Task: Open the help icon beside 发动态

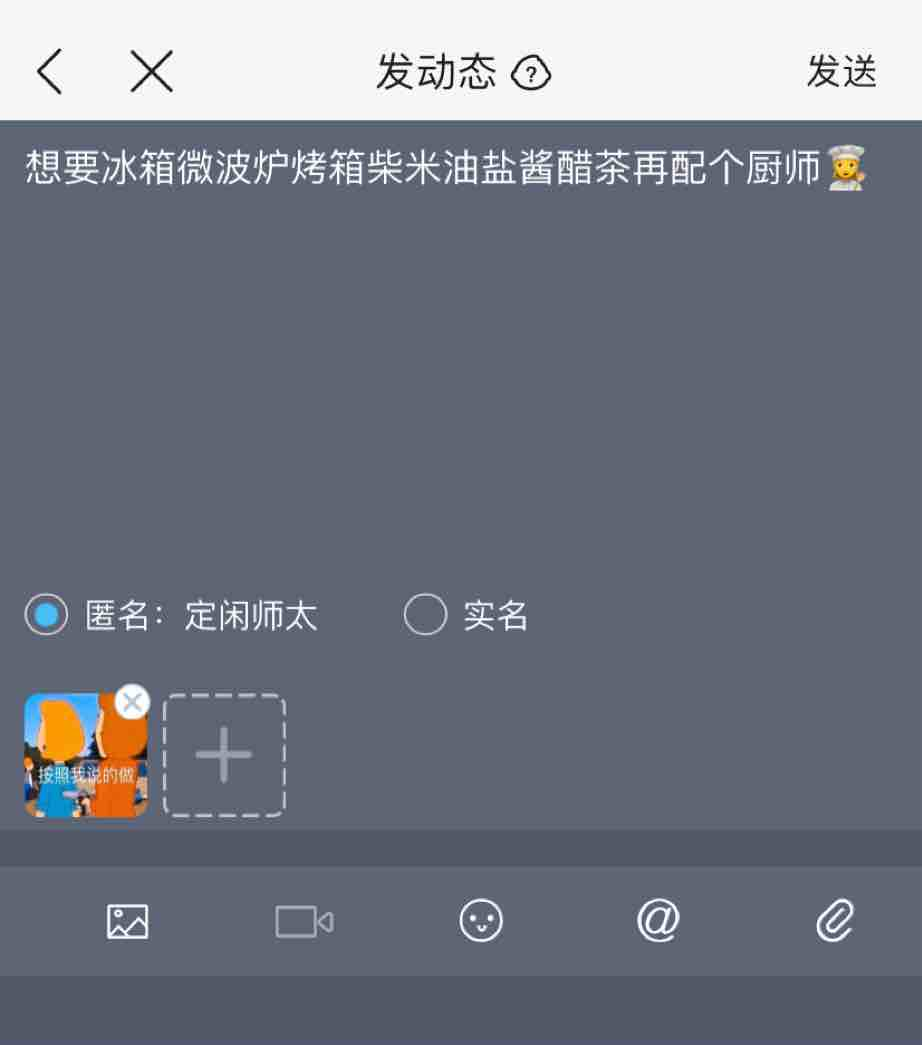Action: coord(531,73)
